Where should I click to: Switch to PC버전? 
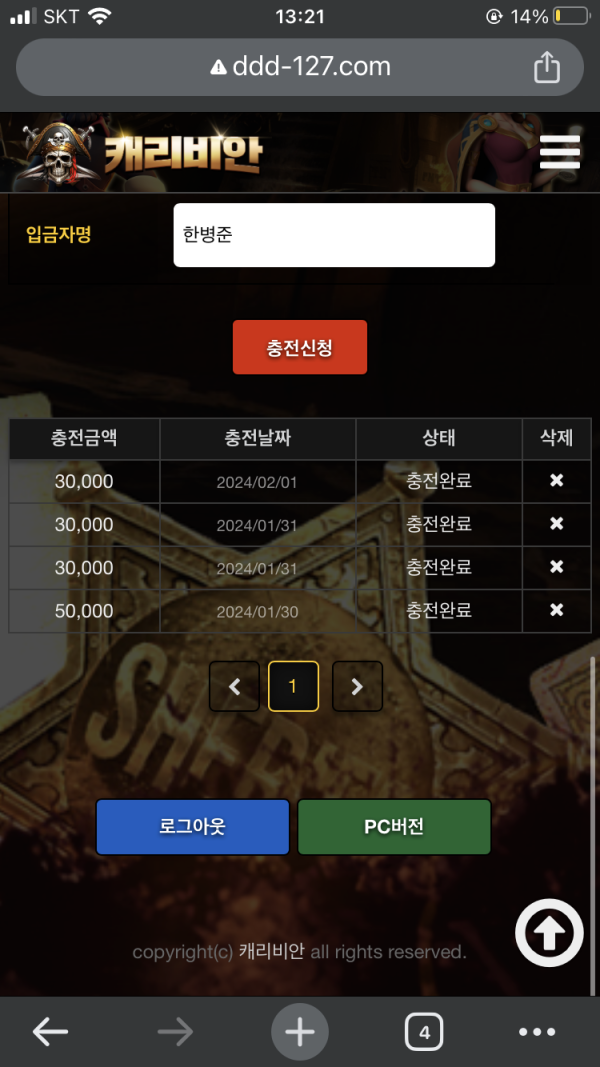(394, 827)
